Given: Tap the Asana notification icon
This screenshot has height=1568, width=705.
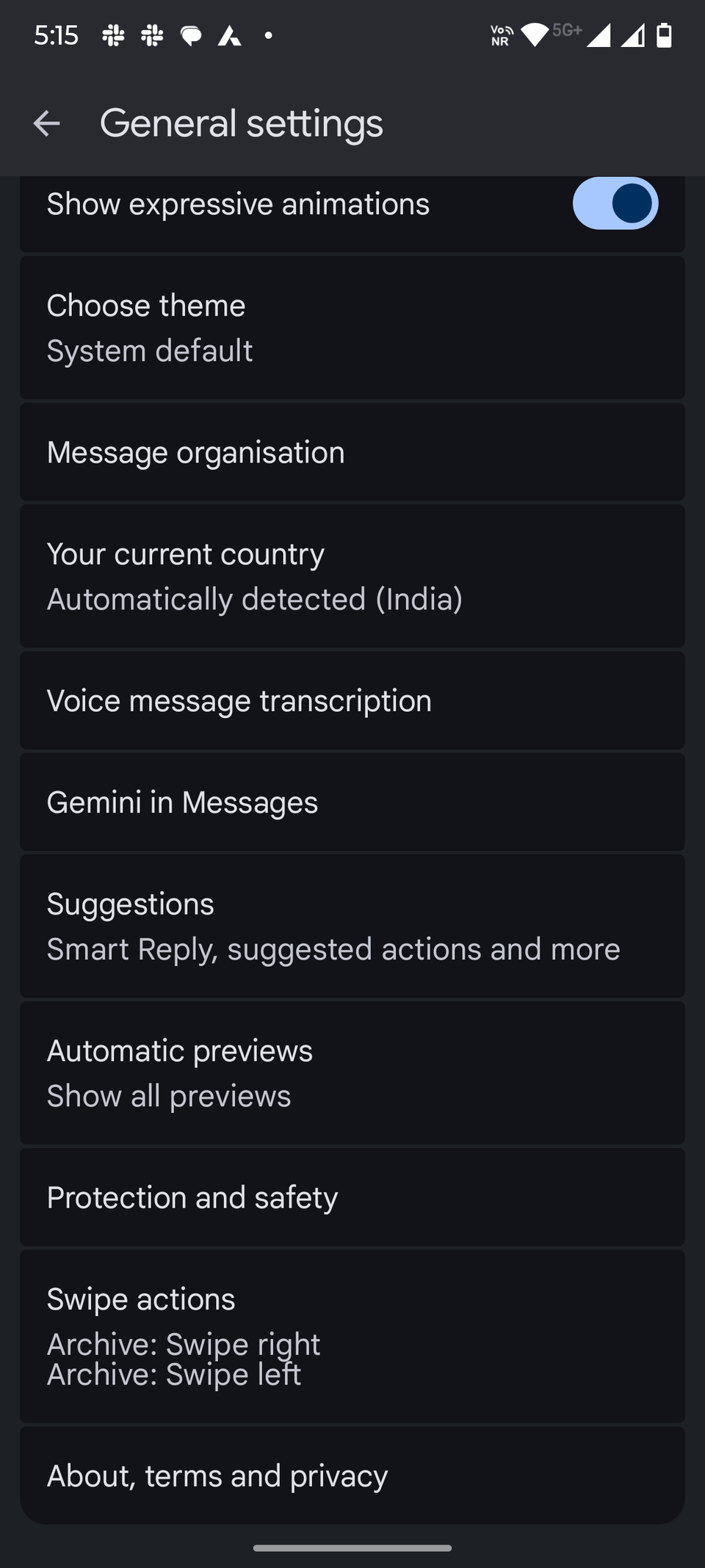Looking at the screenshot, I should pos(228,35).
